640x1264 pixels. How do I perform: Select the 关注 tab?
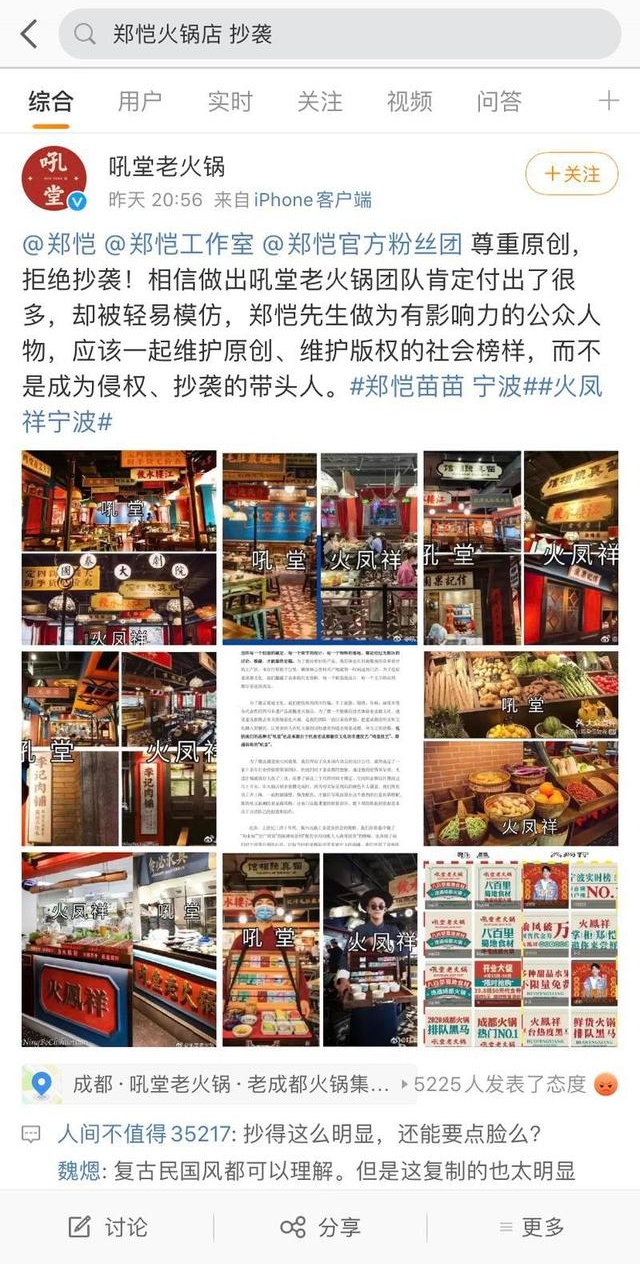click(319, 101)
